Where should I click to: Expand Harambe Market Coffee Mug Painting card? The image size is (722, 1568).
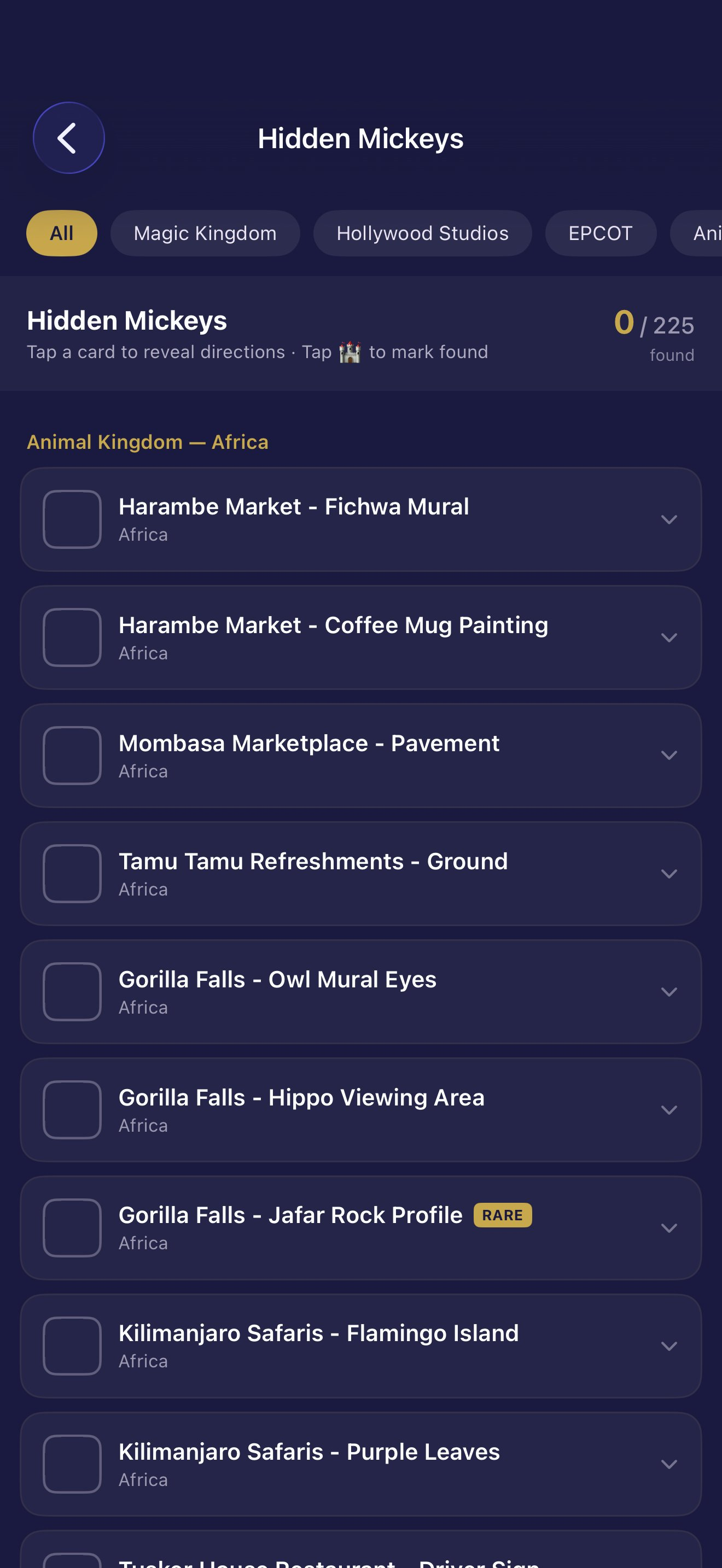[668, 637]
